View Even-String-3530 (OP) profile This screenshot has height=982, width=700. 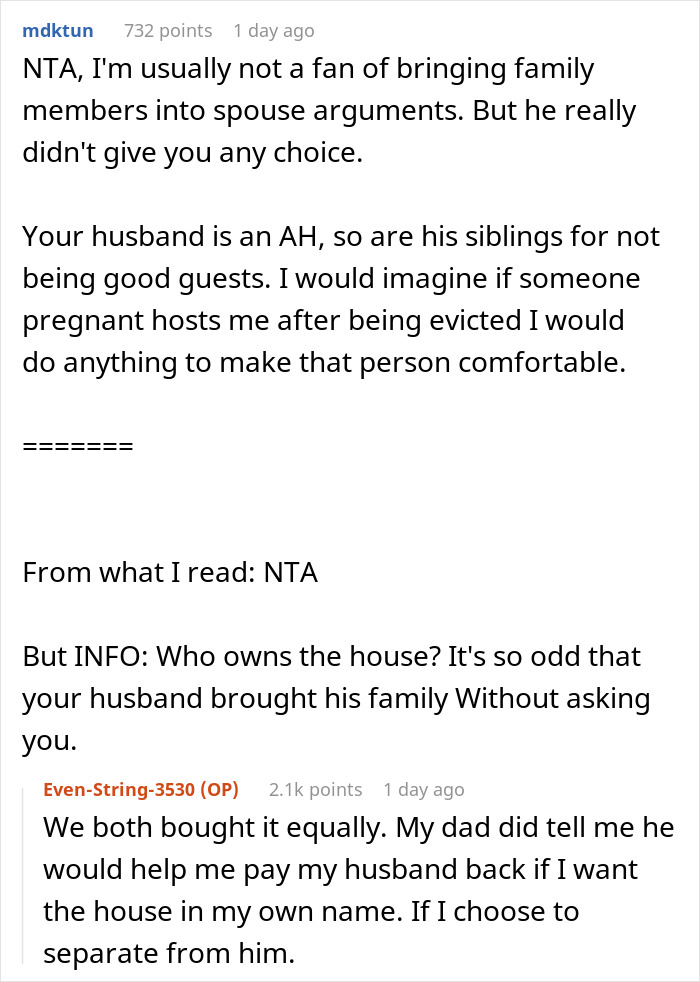[x=141, y=789]
